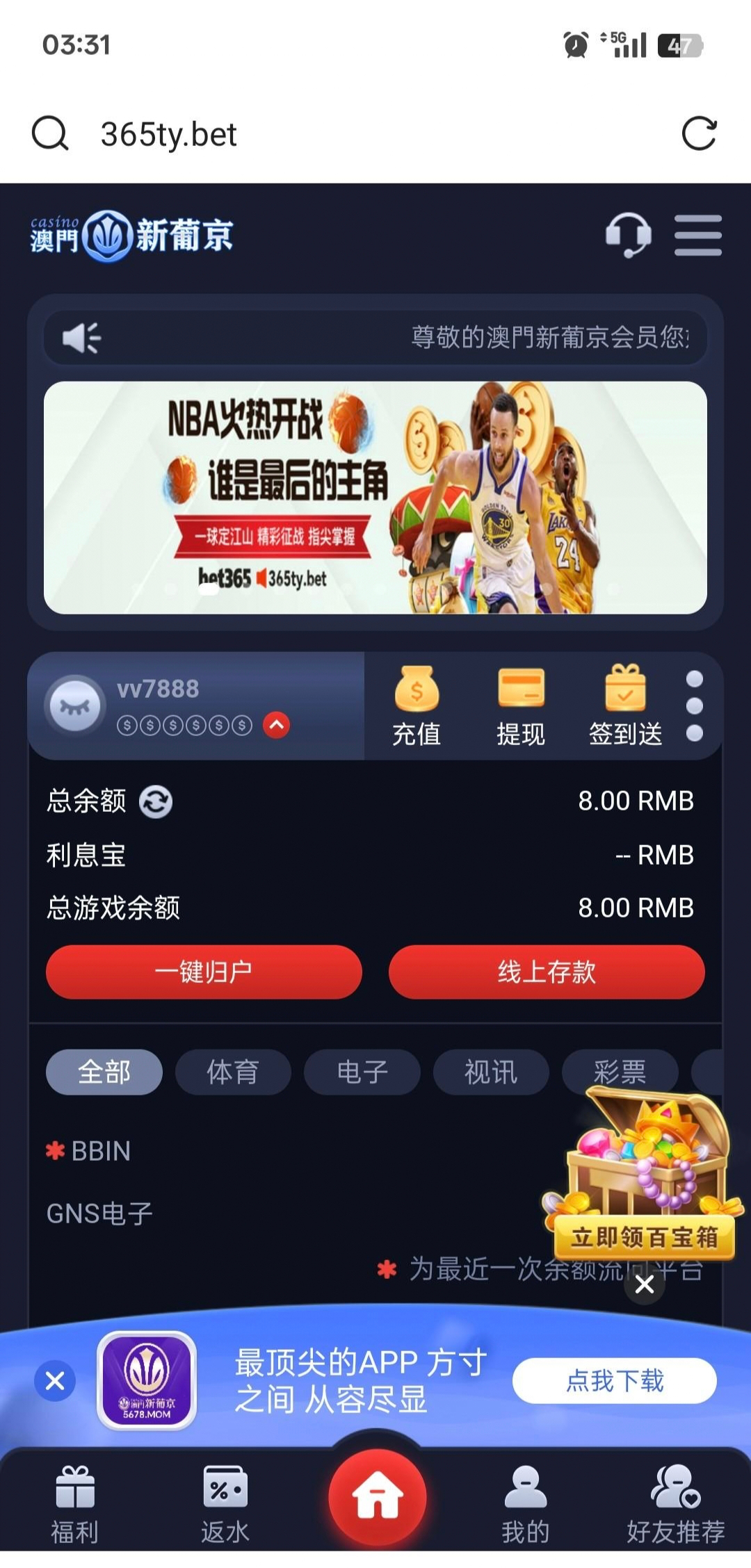This screenshot has width=751, height=1568.
Task: Open customer service headset icon
Action: click(628, 235)
